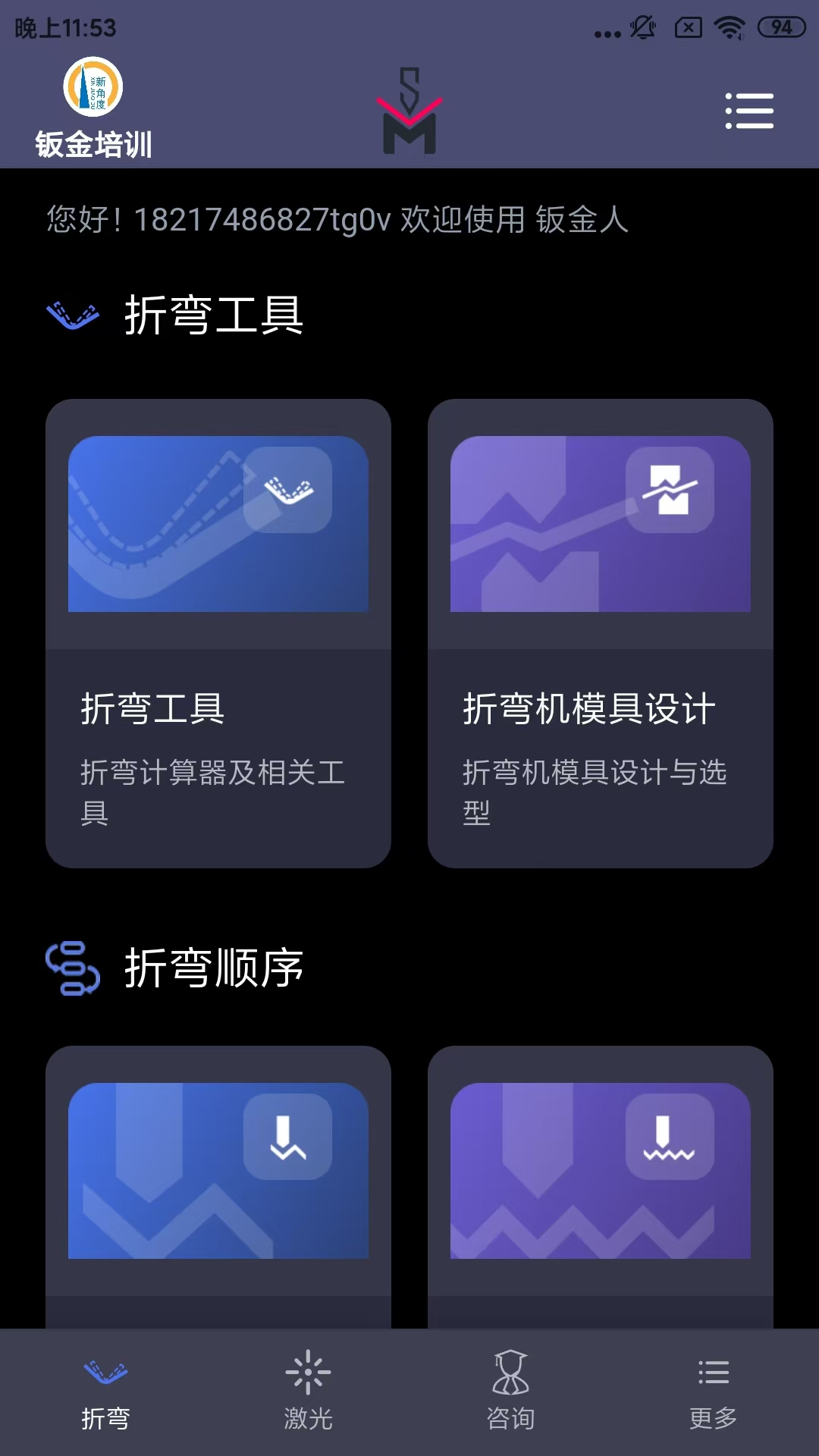Open the 折弯机模具设计 card

pyautogui.click(x=600, y=632)
